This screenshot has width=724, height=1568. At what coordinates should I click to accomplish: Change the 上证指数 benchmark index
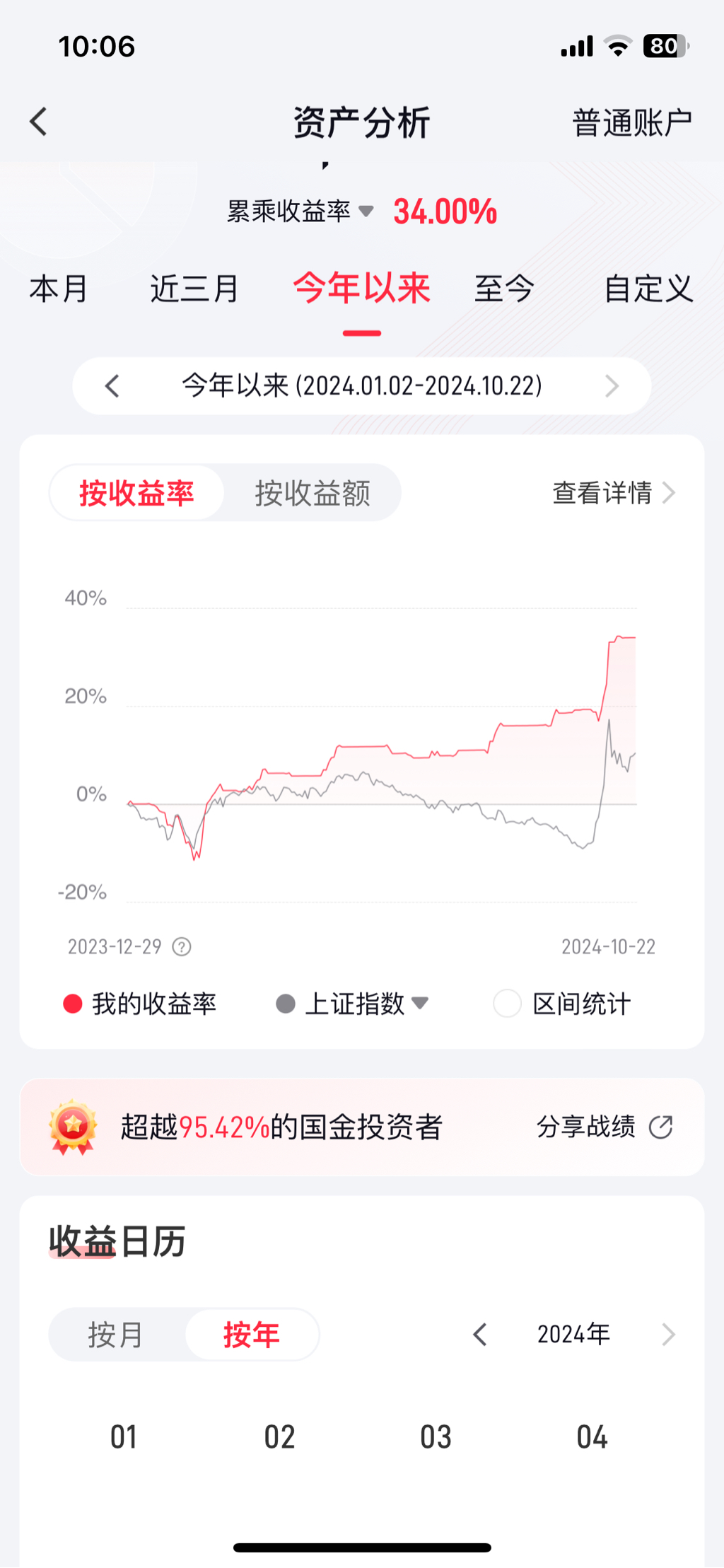(x=353, y=1004)
